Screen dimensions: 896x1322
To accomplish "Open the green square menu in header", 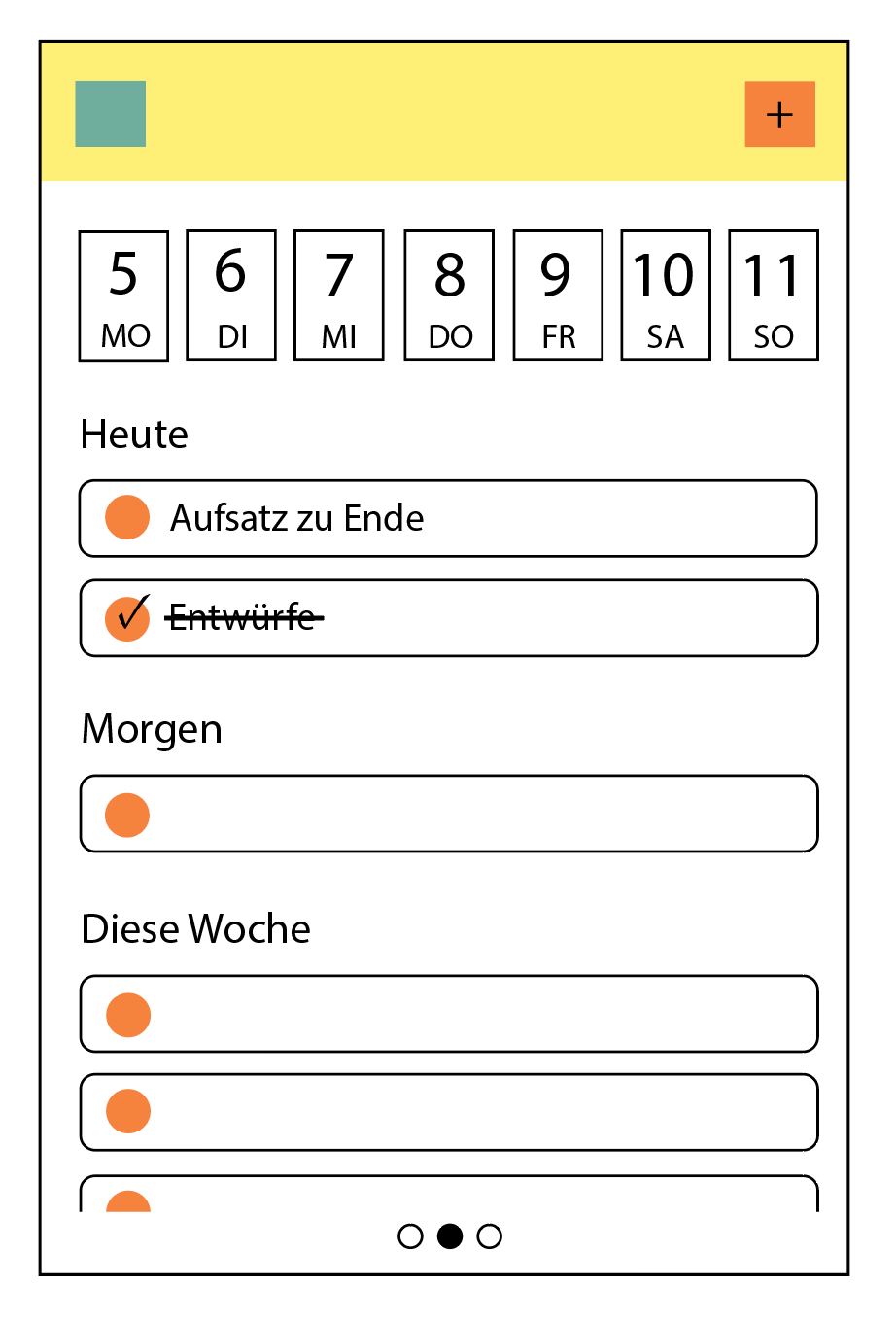I will tap(111, 114).
